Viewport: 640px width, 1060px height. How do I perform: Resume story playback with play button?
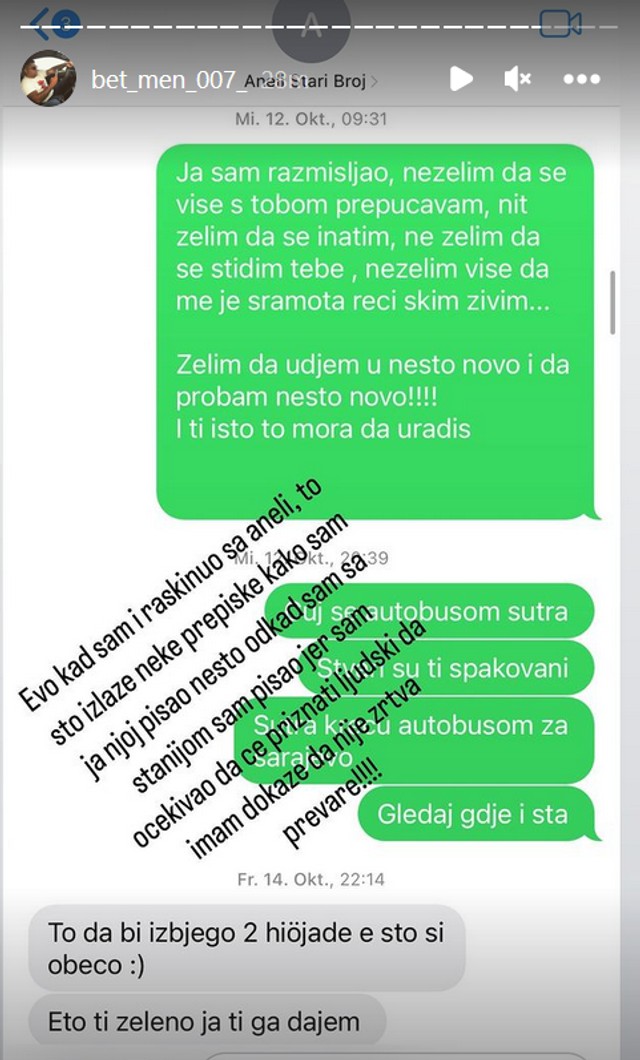[461, 79]
